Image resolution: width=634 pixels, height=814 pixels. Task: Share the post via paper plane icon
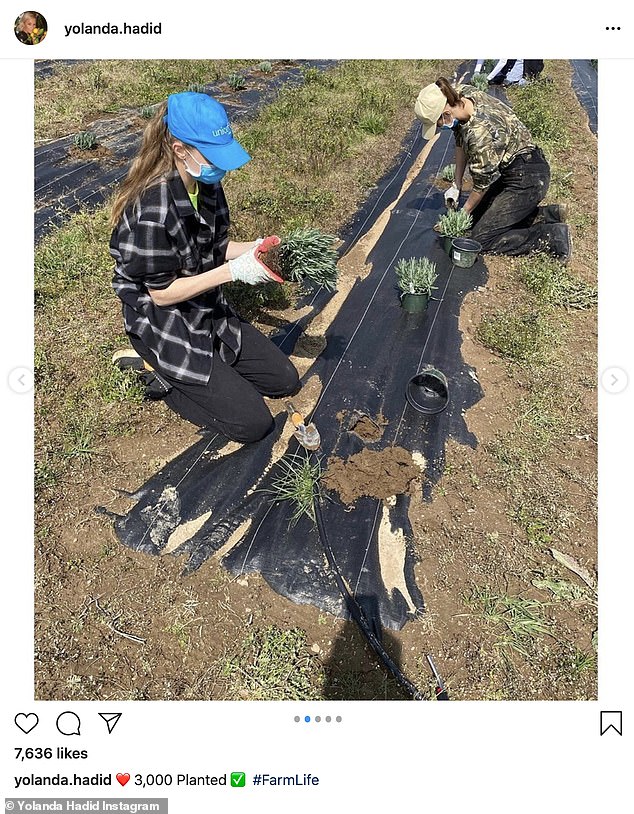click(x=110, y=723)
